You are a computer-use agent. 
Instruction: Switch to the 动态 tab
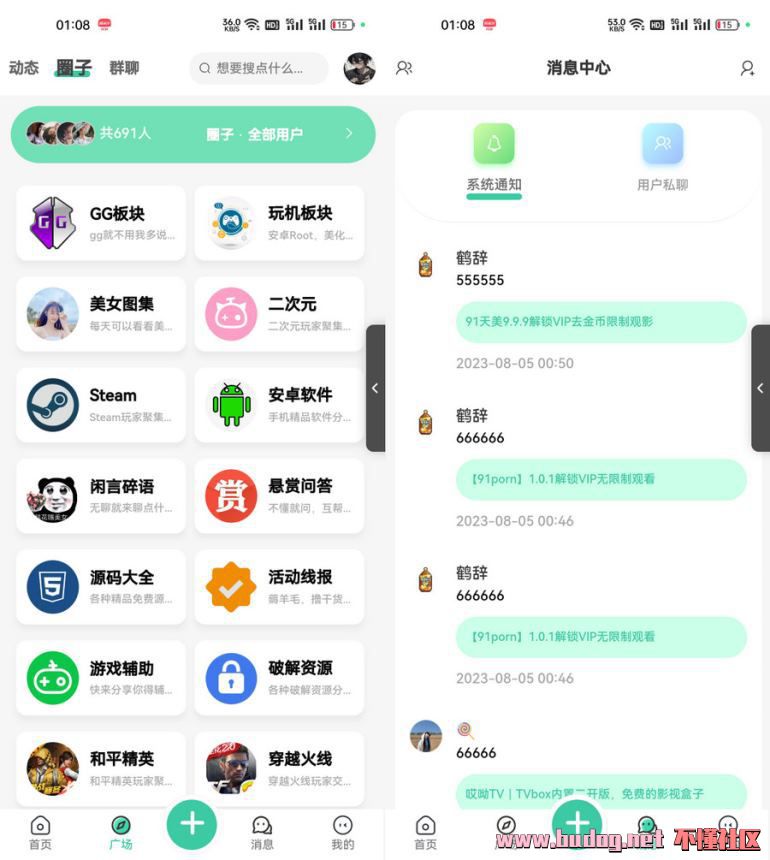[24, 68]
